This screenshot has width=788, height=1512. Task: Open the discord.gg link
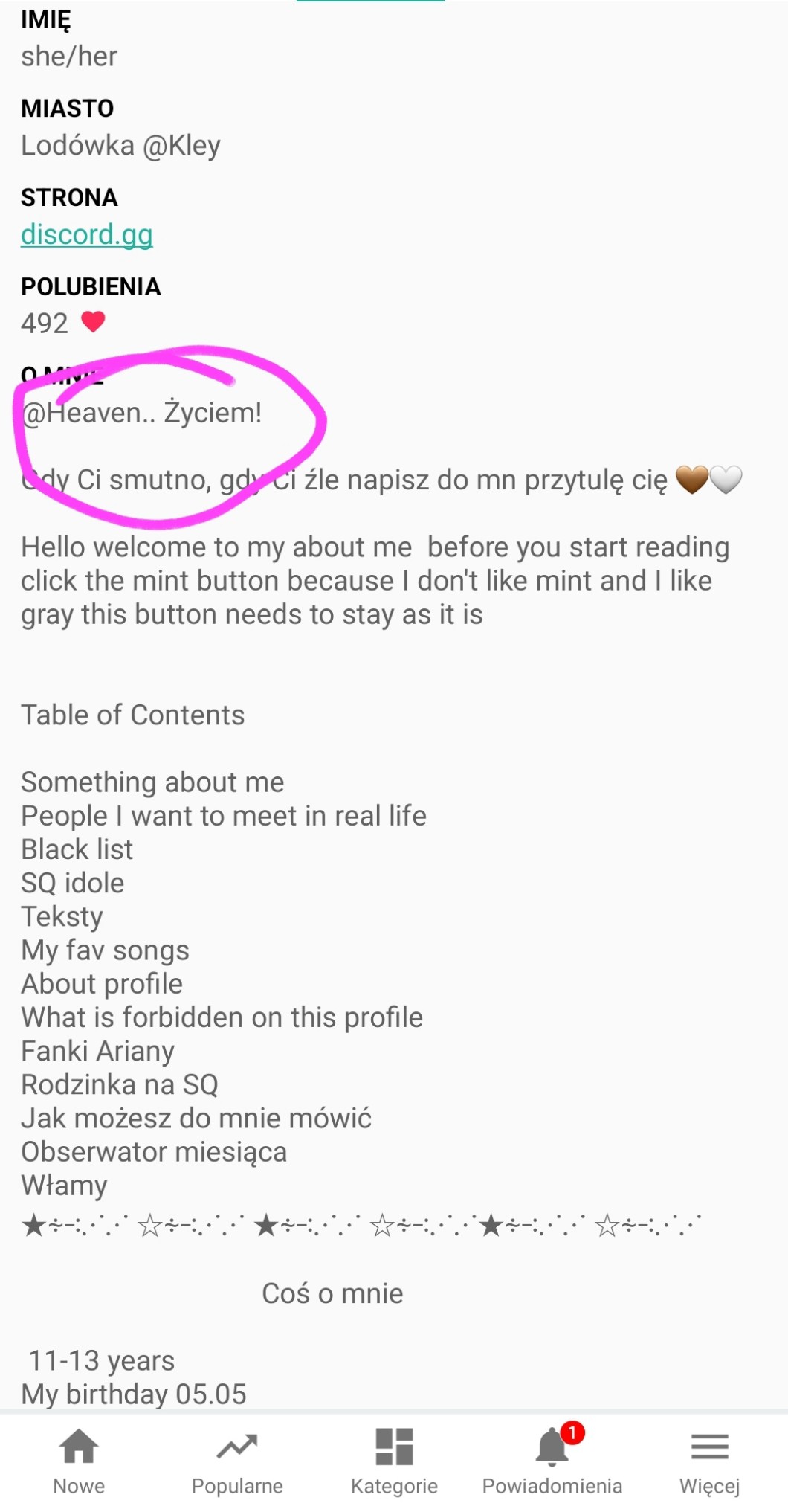pos(87,234)
